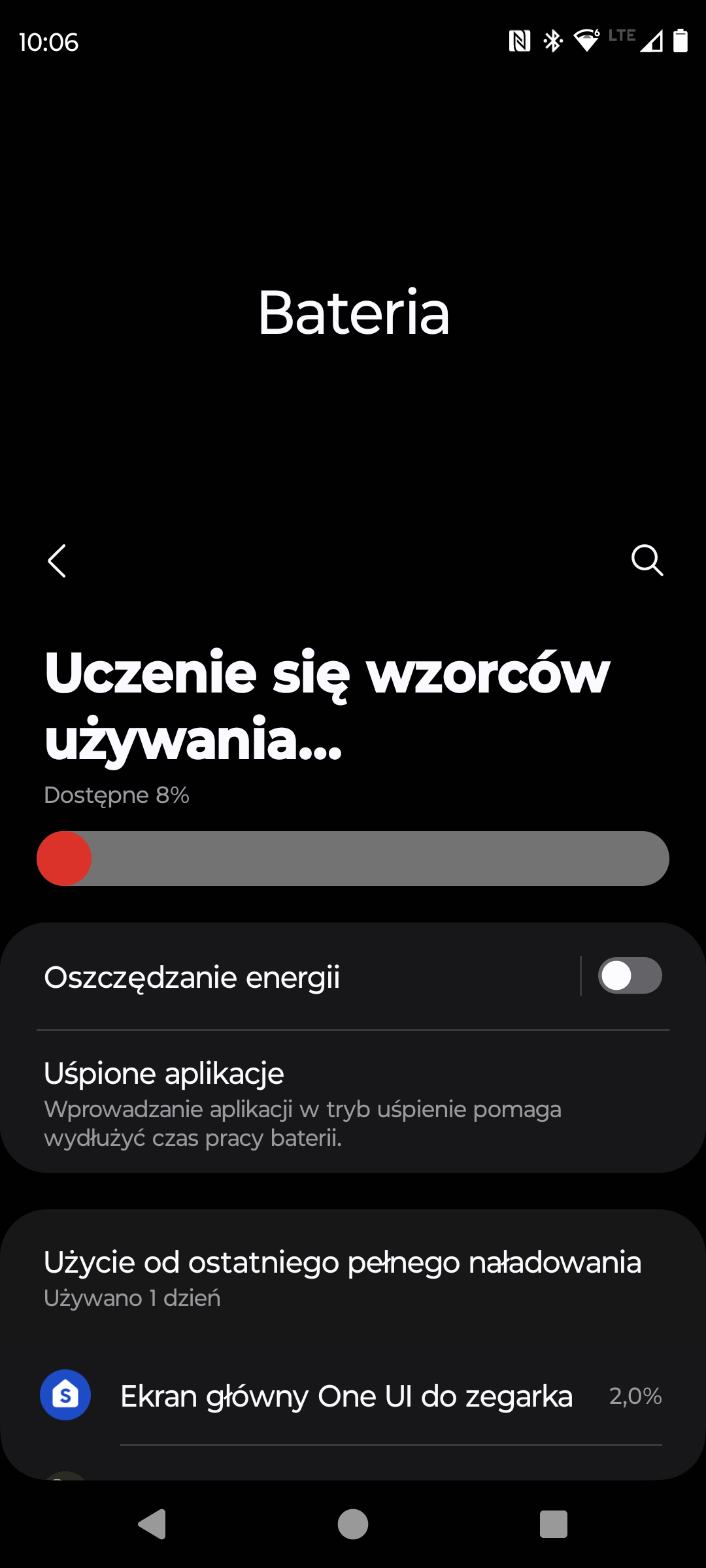The height and width of the screenshot is (1568, 706).
Task: Open recent apps from navigation bar
Action: click(554, 1524)
